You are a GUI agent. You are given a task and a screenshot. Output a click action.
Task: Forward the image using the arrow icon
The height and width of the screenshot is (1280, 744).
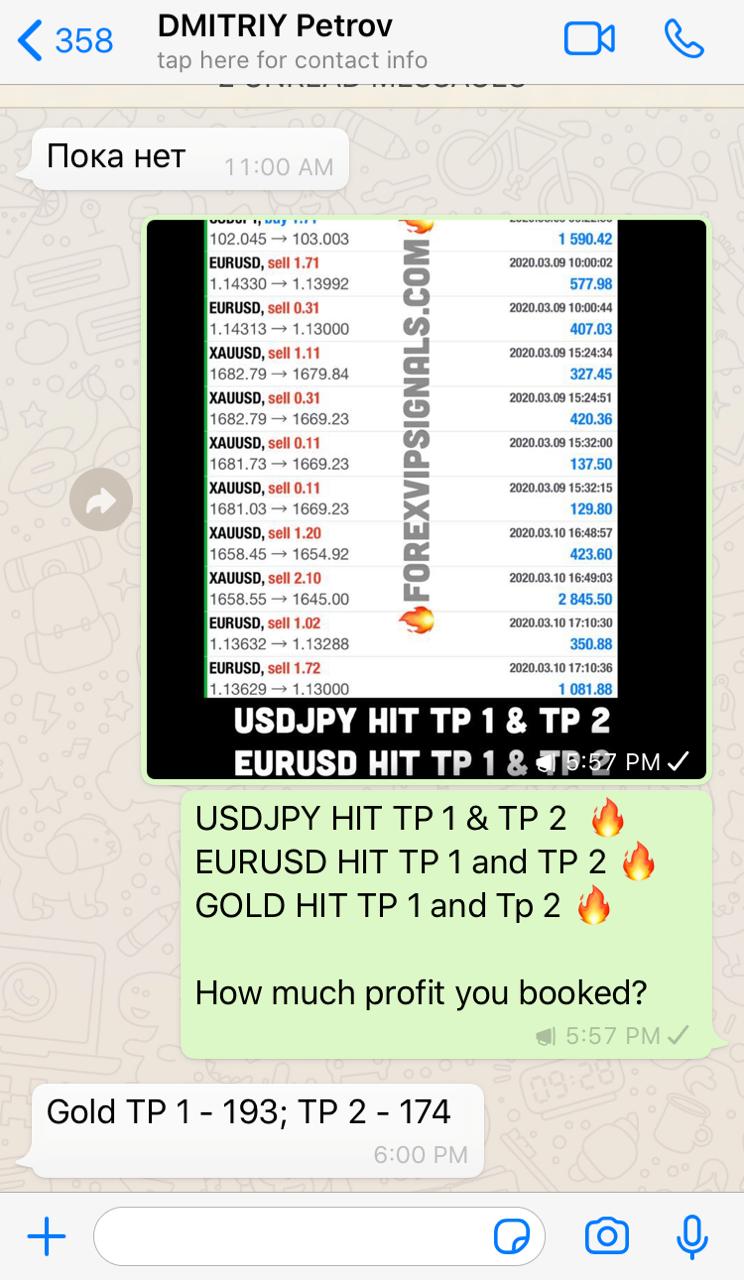pos(101,499)
